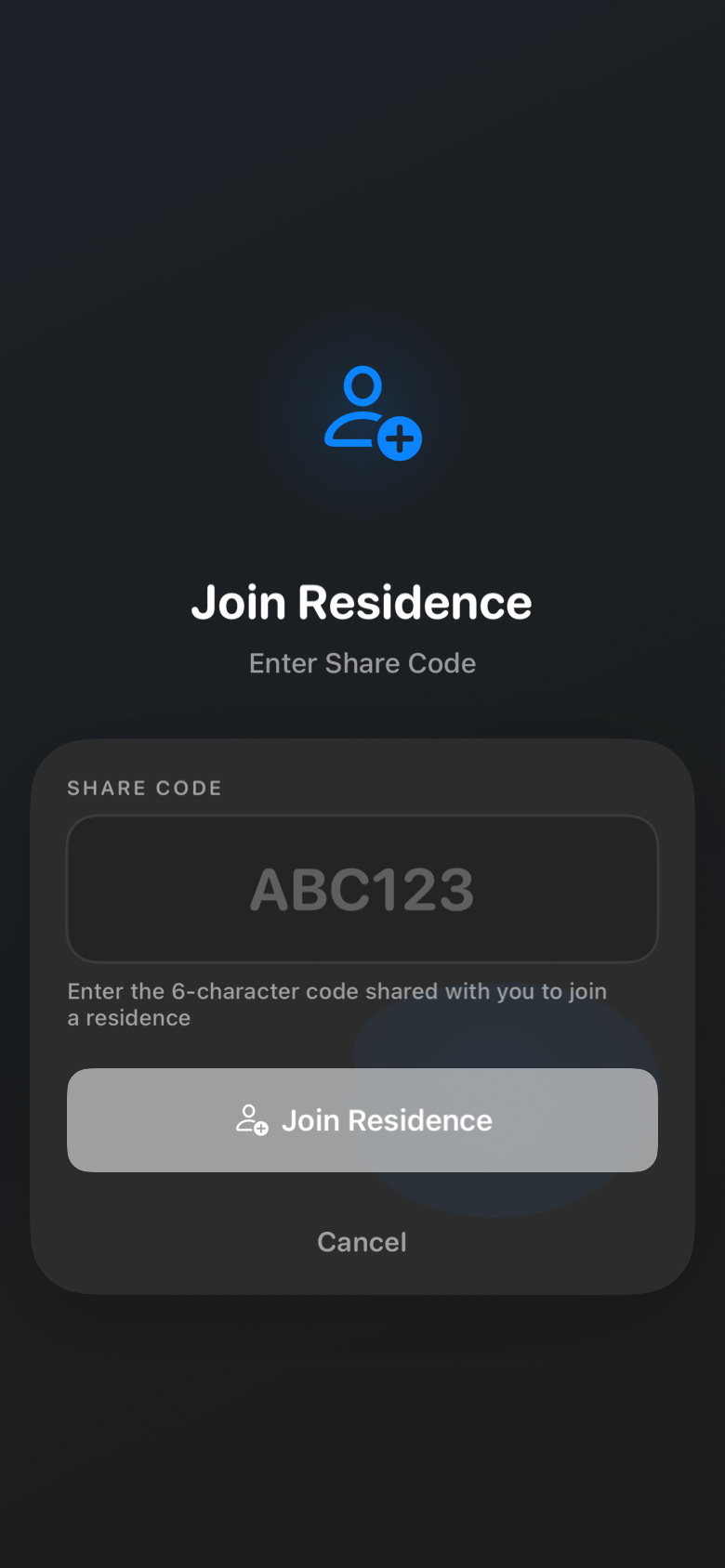Screen dimensions: 725x1568
Task: Click the SHARE CODE section label
Action: tap(144, 788)
